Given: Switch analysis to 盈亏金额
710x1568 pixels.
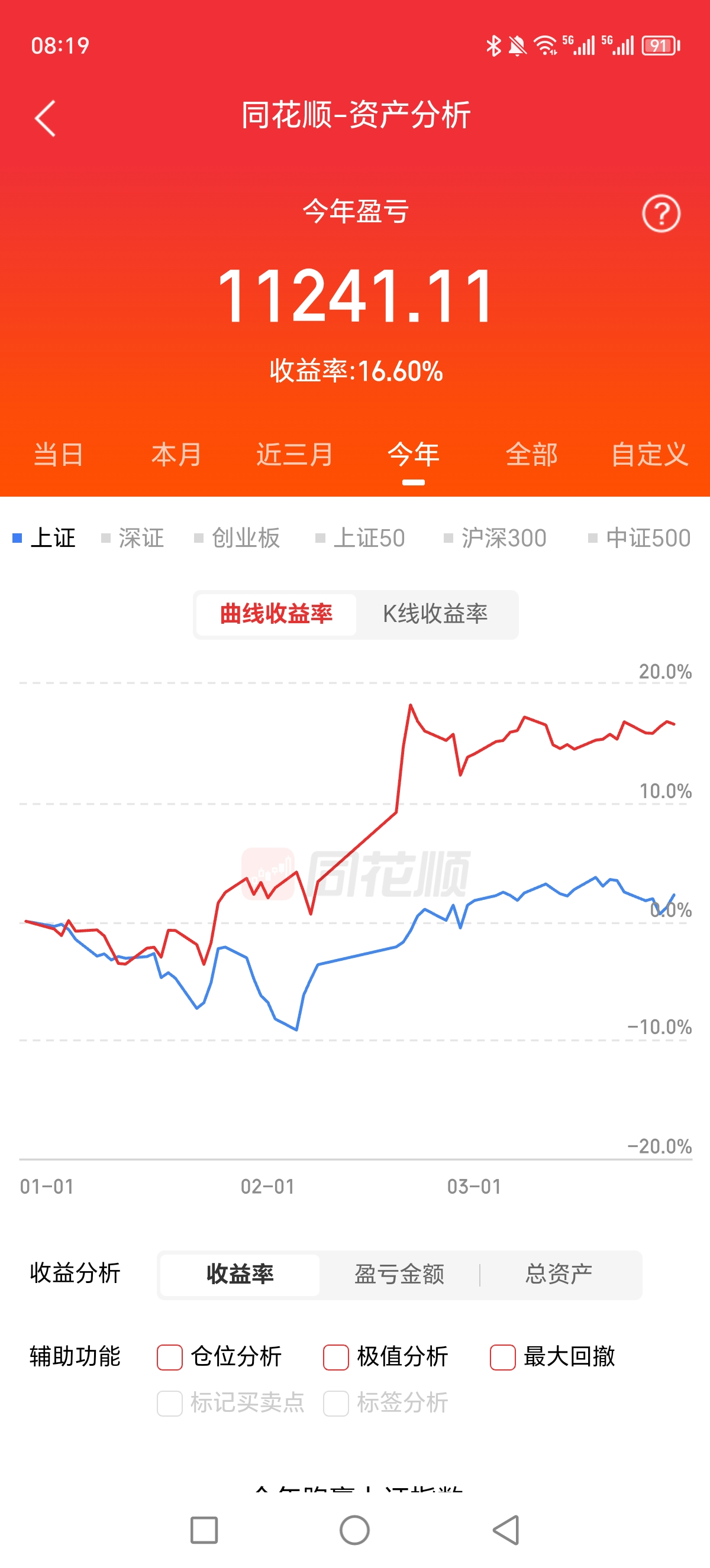Looking at the screenshot, I should pyautogui.click(x=399, y=1274).
